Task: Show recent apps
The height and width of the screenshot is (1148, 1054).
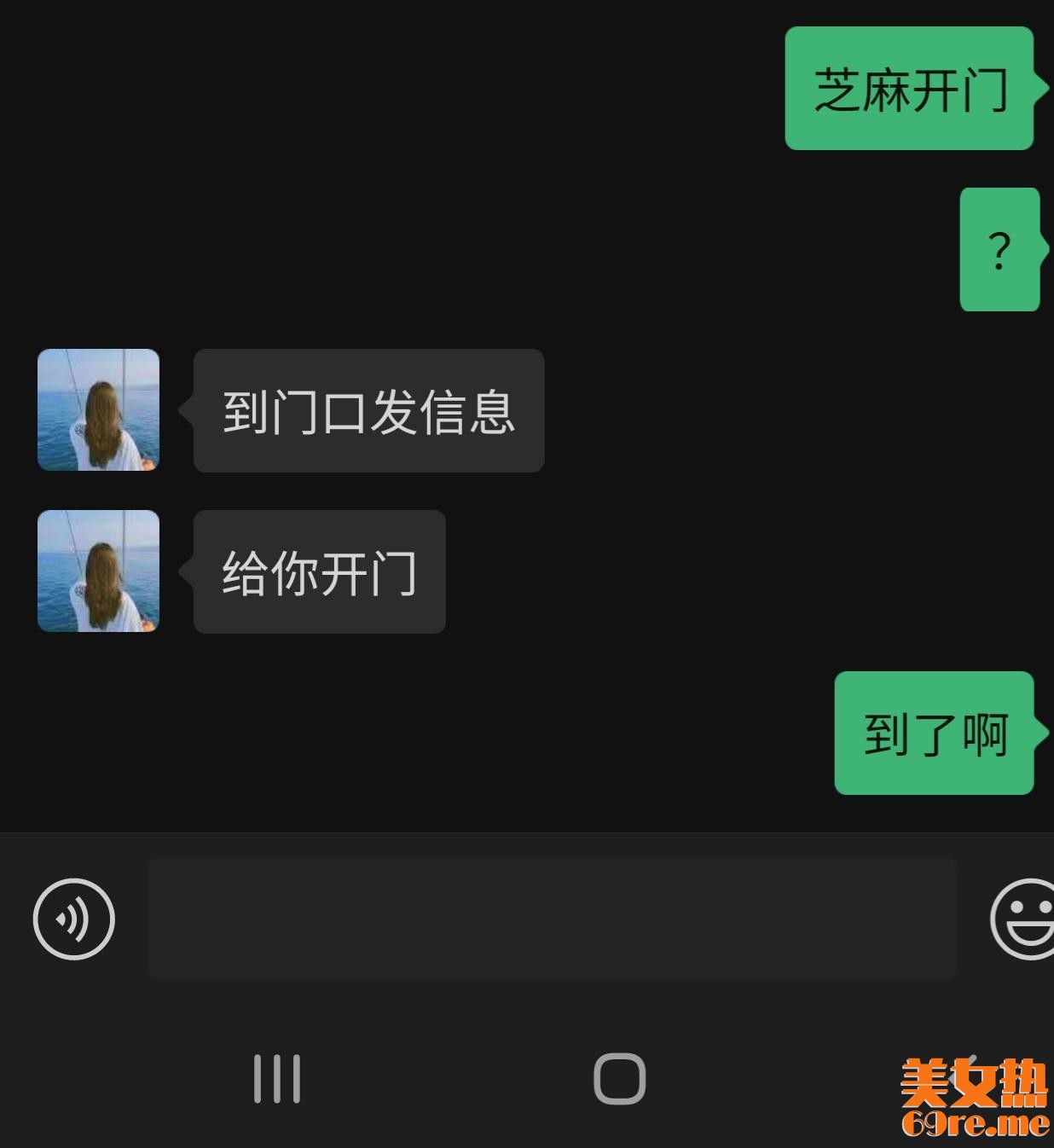Action: pos(277,1079)
